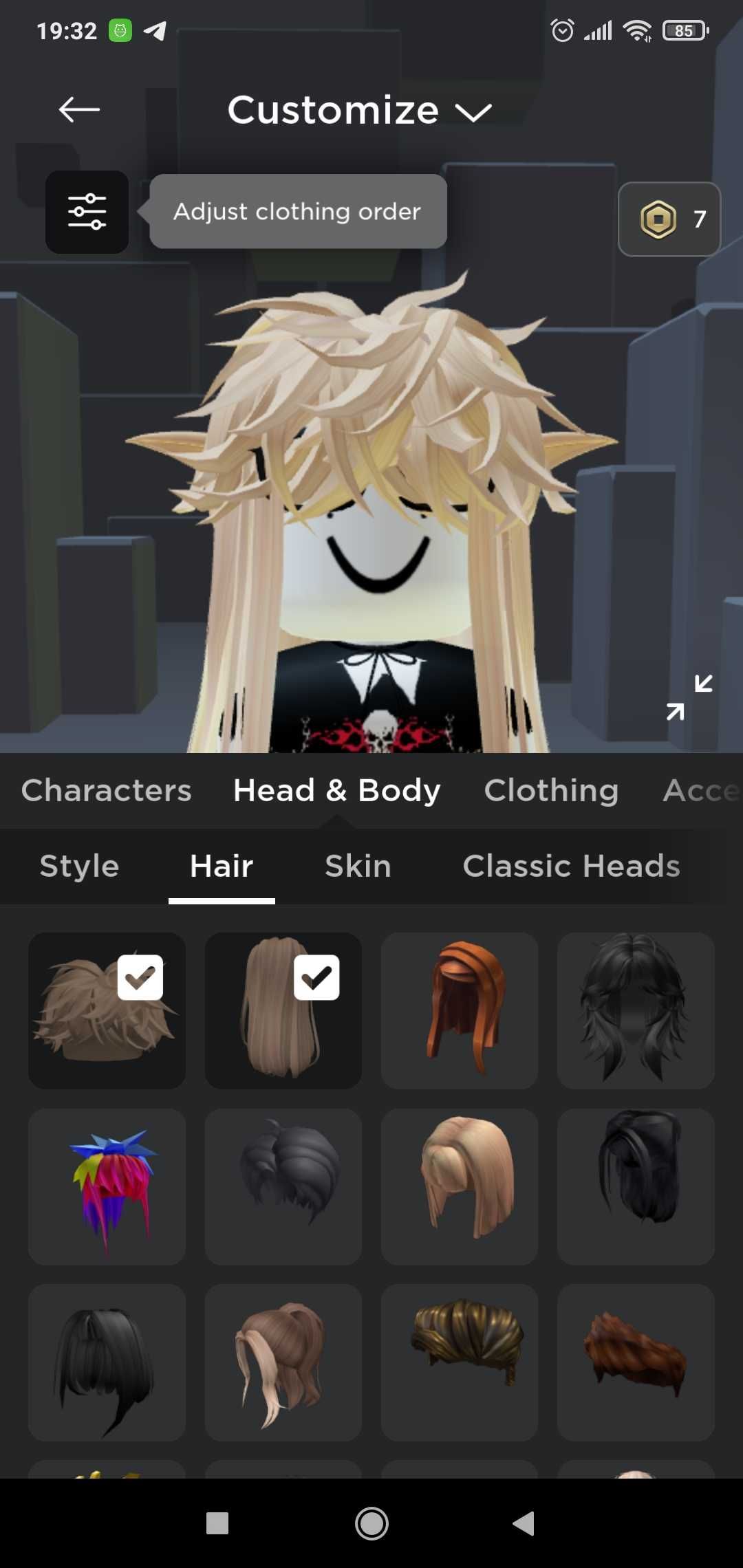Viewport: 743px width, 1568px height.
Task: Collapse the avatar preview with the arrows icon
Action: (689, 697)
